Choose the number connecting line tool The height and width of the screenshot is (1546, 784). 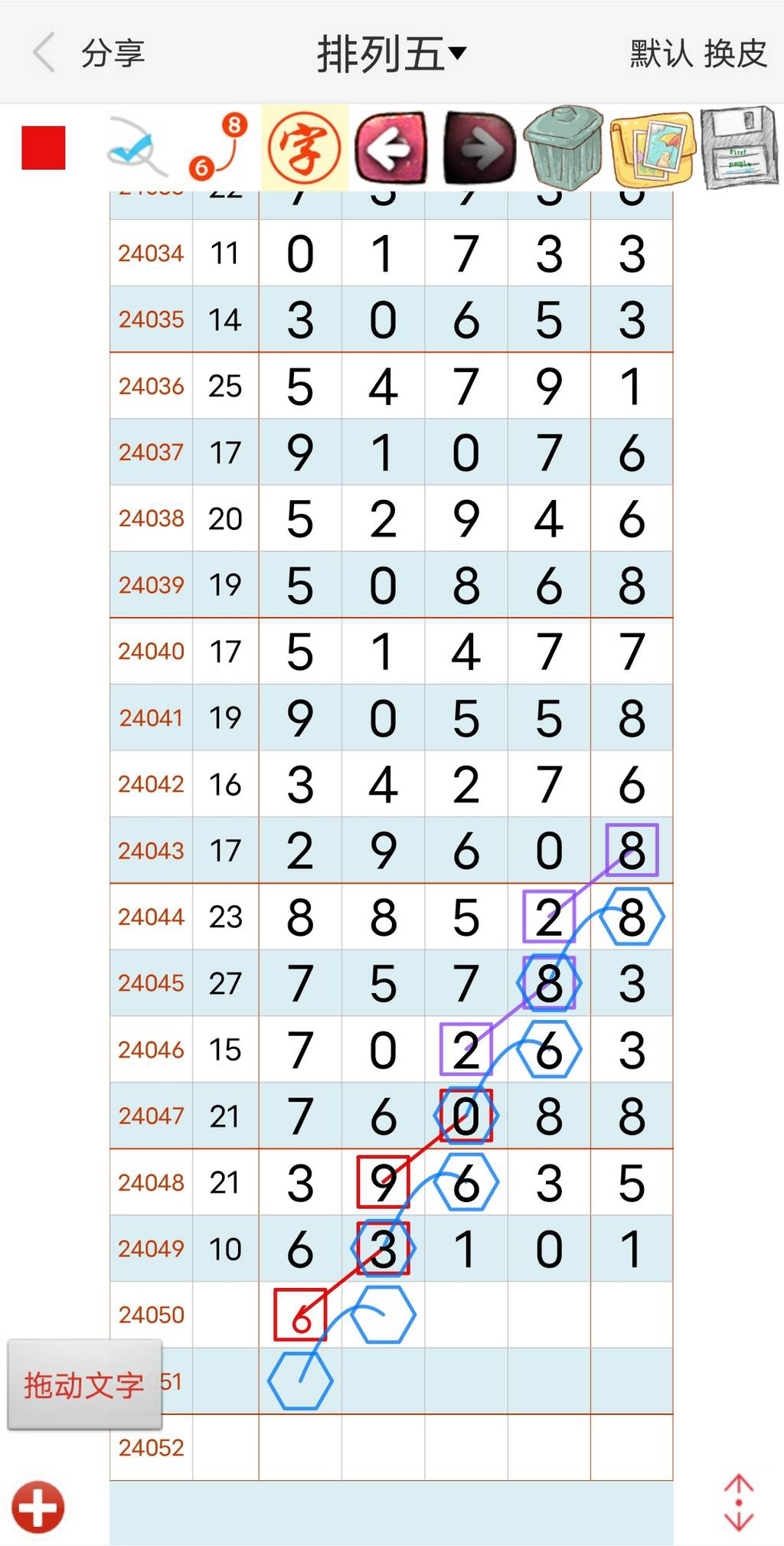219,147
